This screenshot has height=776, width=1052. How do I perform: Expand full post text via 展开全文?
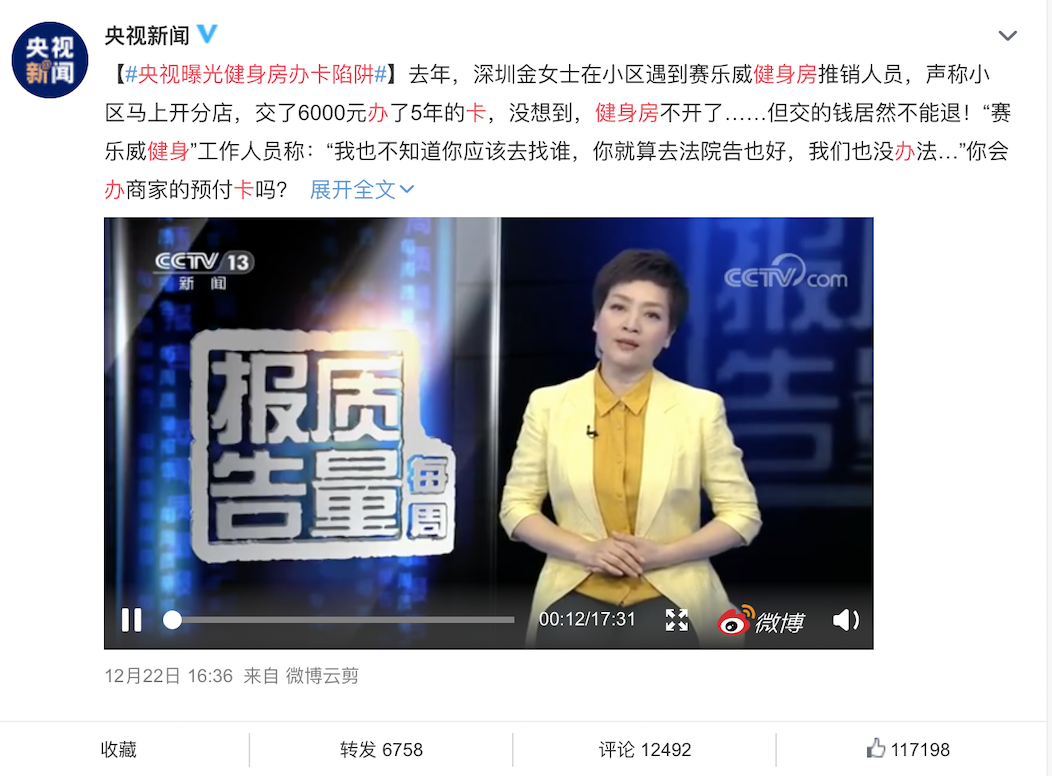pos(361,189)
